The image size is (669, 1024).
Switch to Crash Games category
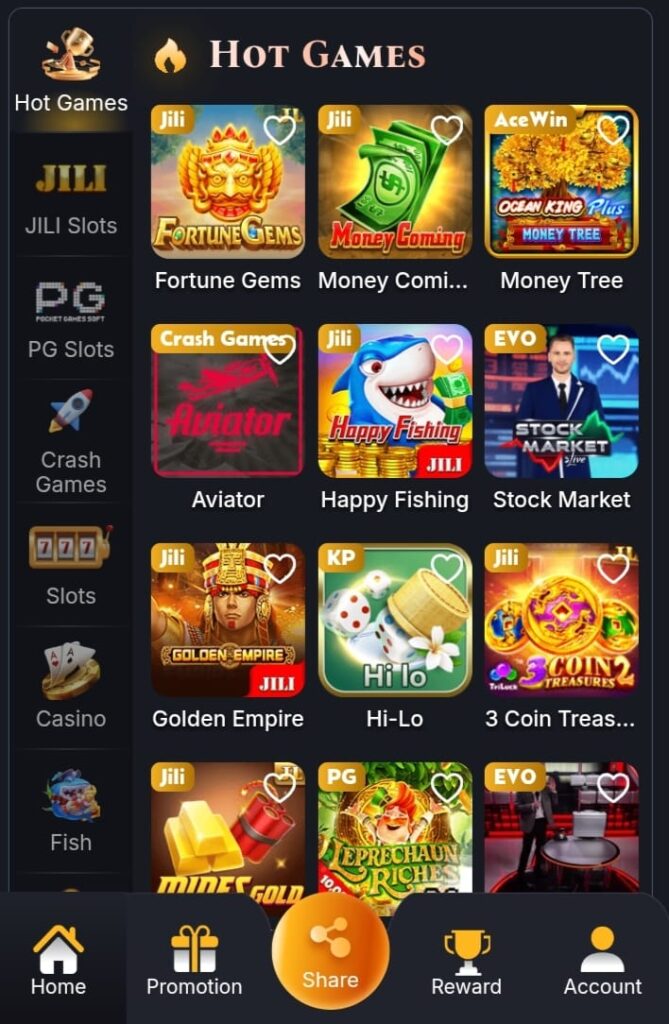click(71, 442)
